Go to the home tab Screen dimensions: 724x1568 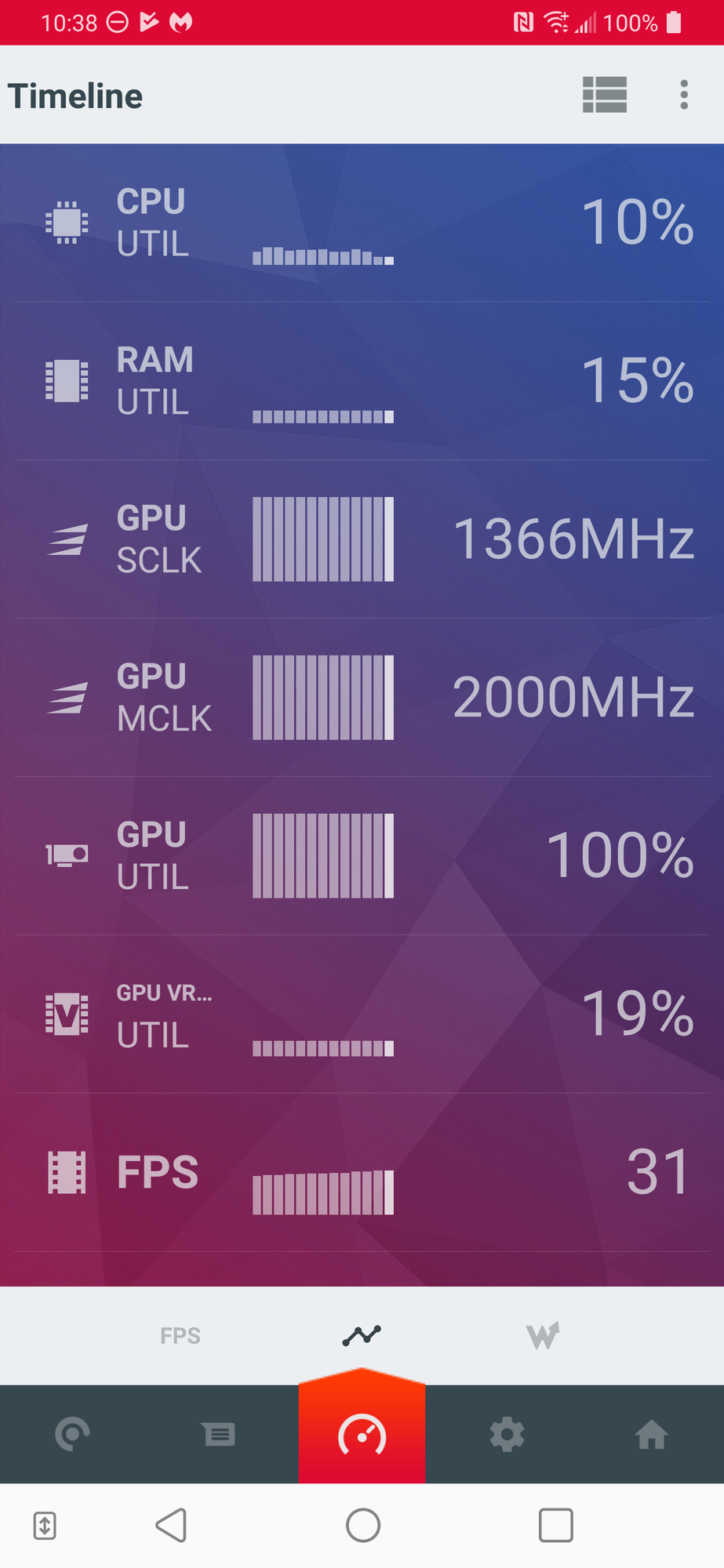click(x=651, y=1435)
